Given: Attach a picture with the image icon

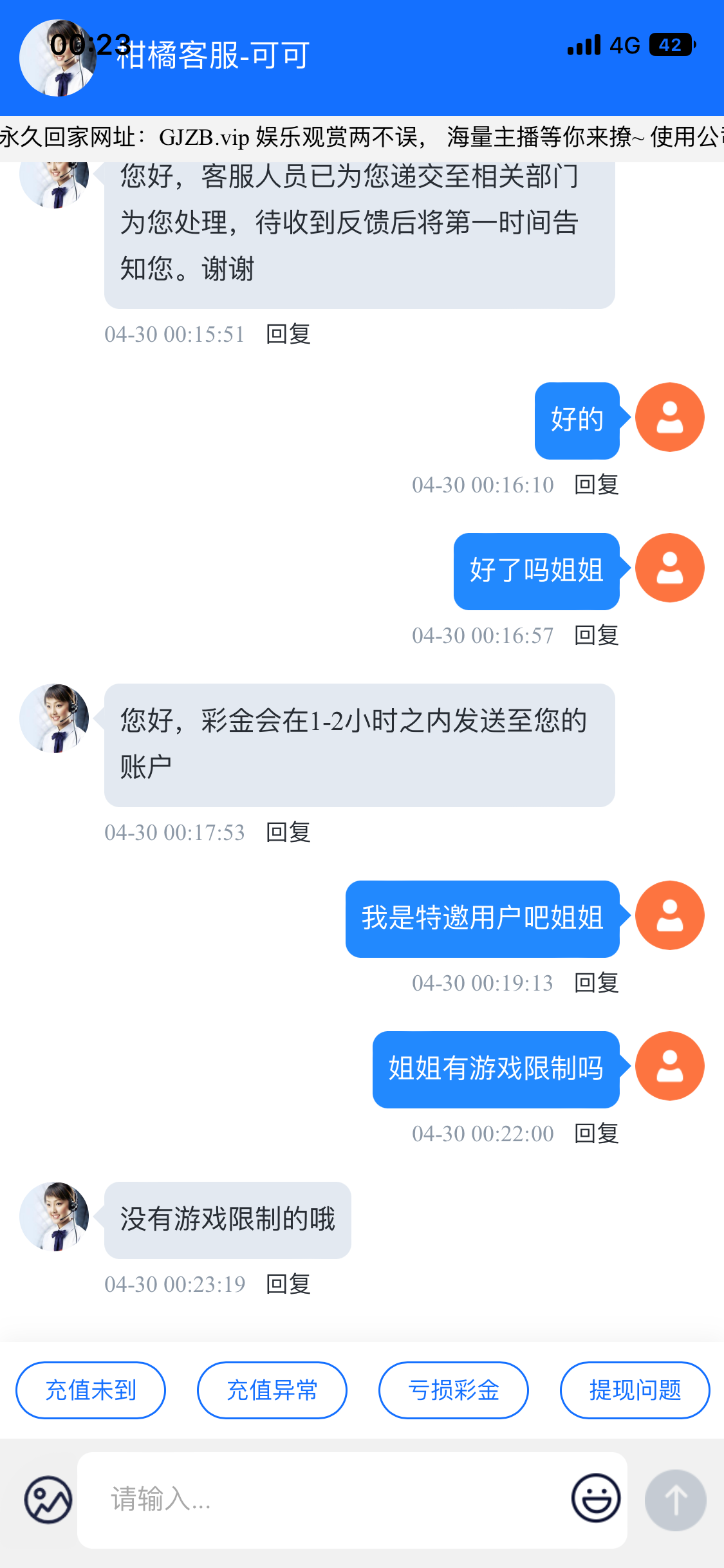Looking at the screenshot, I should [48, 1500].
